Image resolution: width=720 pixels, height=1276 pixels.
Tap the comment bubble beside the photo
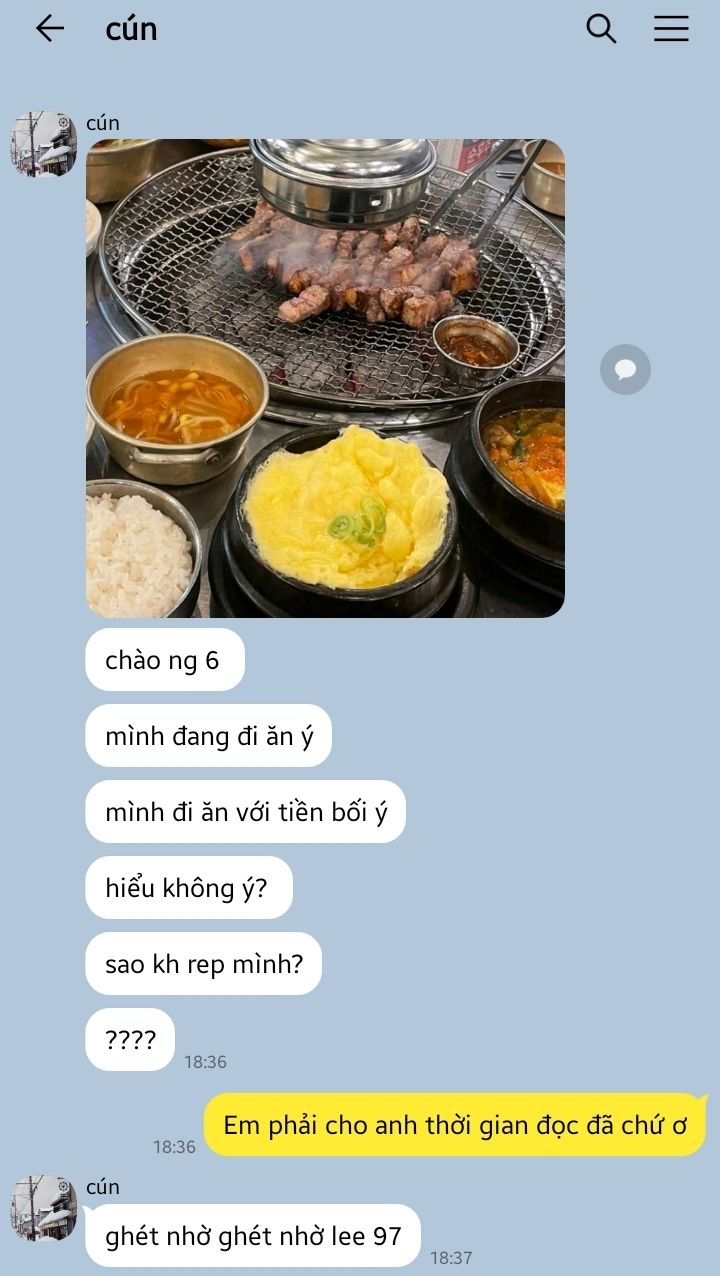[x=625, y=370]
